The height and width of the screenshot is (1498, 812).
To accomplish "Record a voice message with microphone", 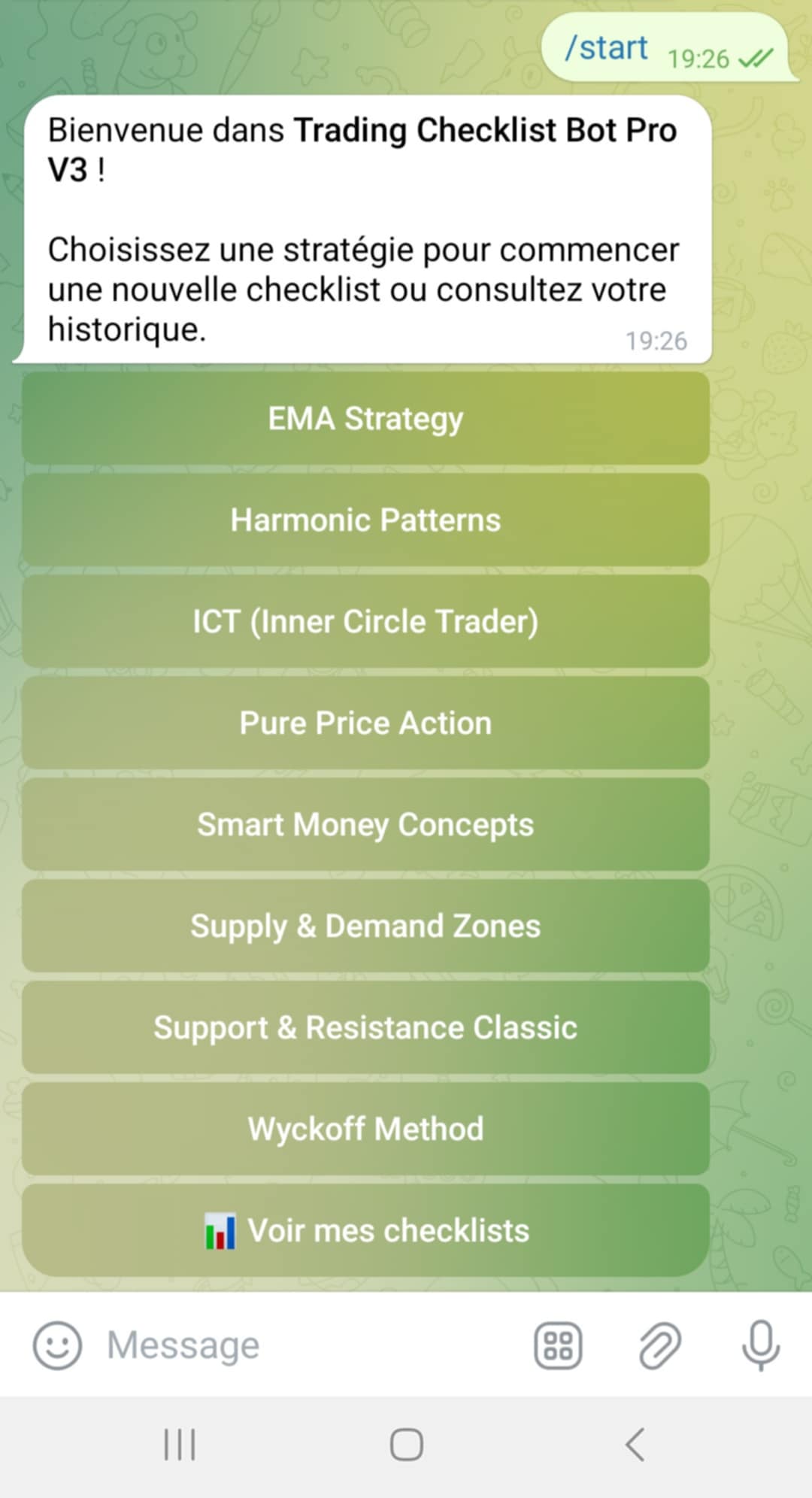I will click(760, 1345).
